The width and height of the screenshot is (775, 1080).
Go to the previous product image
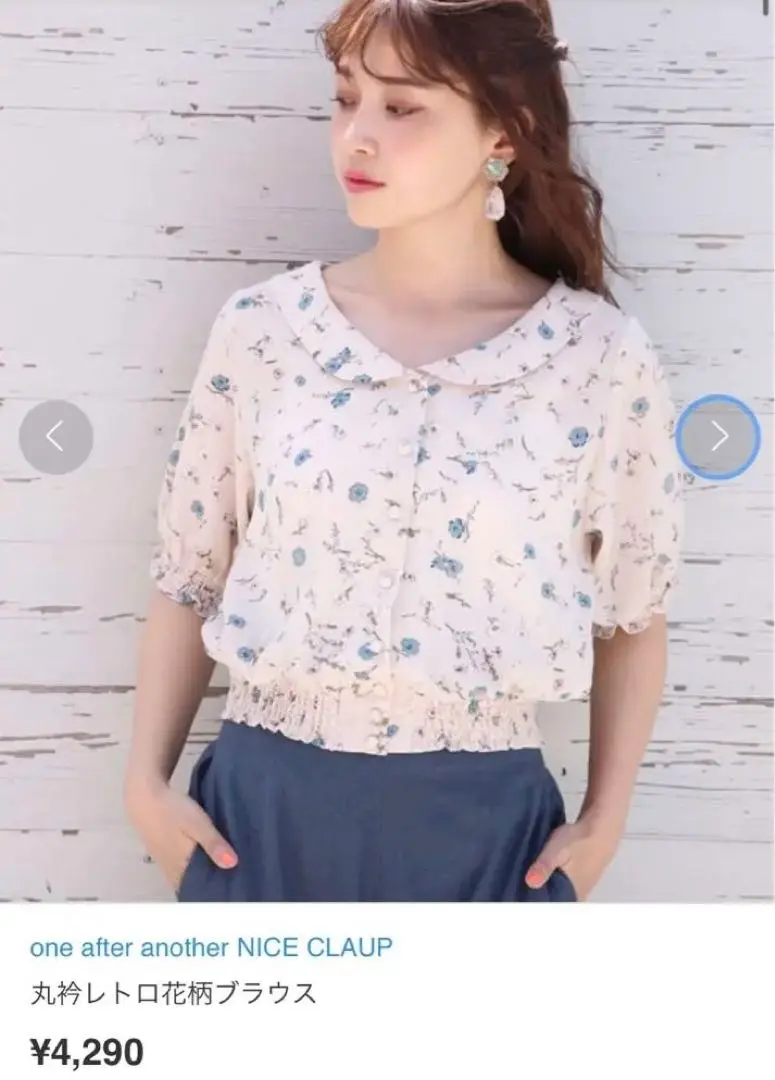point(56,437)
